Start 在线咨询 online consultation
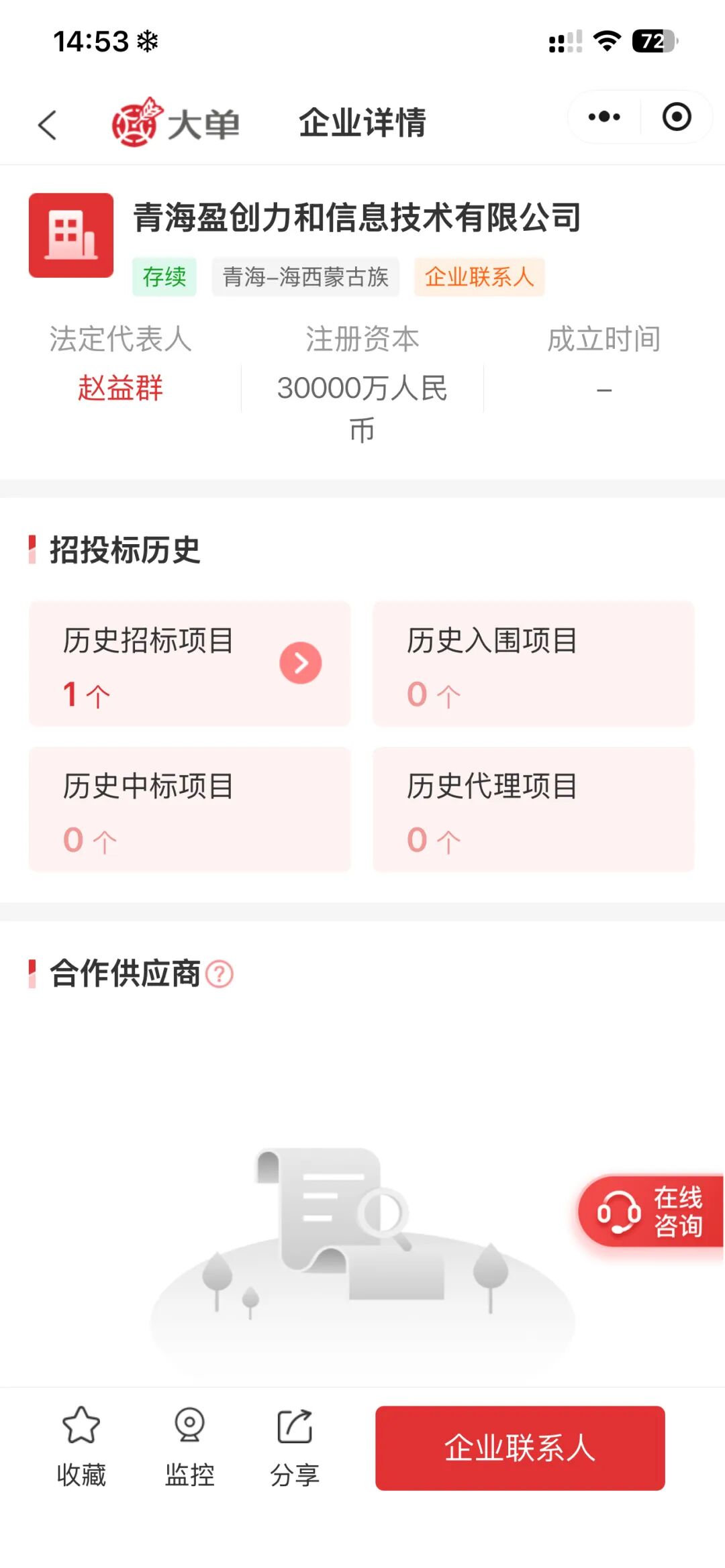This screenshot has height=1568, width=725. (x=650, y=1211)
